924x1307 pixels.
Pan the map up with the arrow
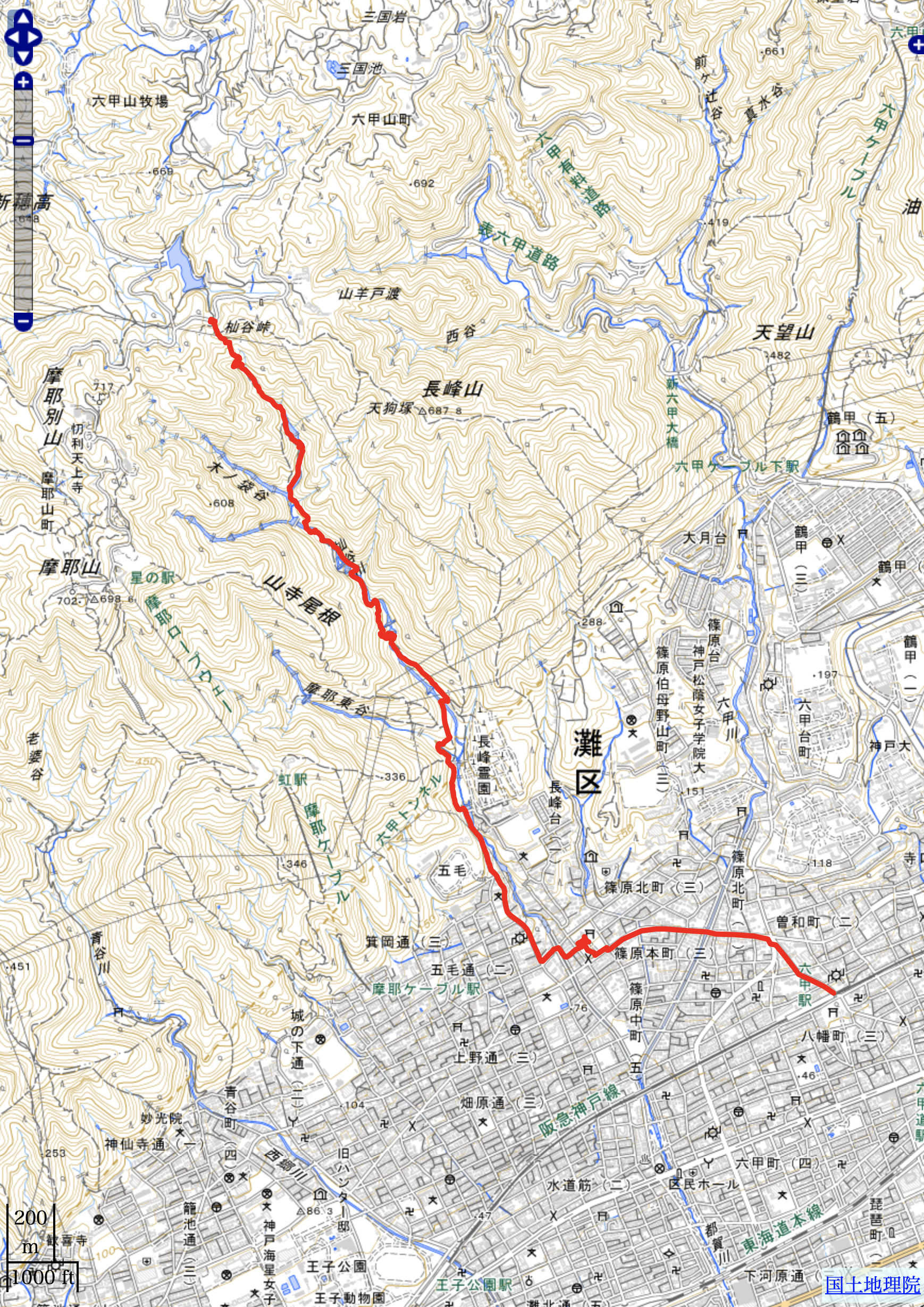23,19
